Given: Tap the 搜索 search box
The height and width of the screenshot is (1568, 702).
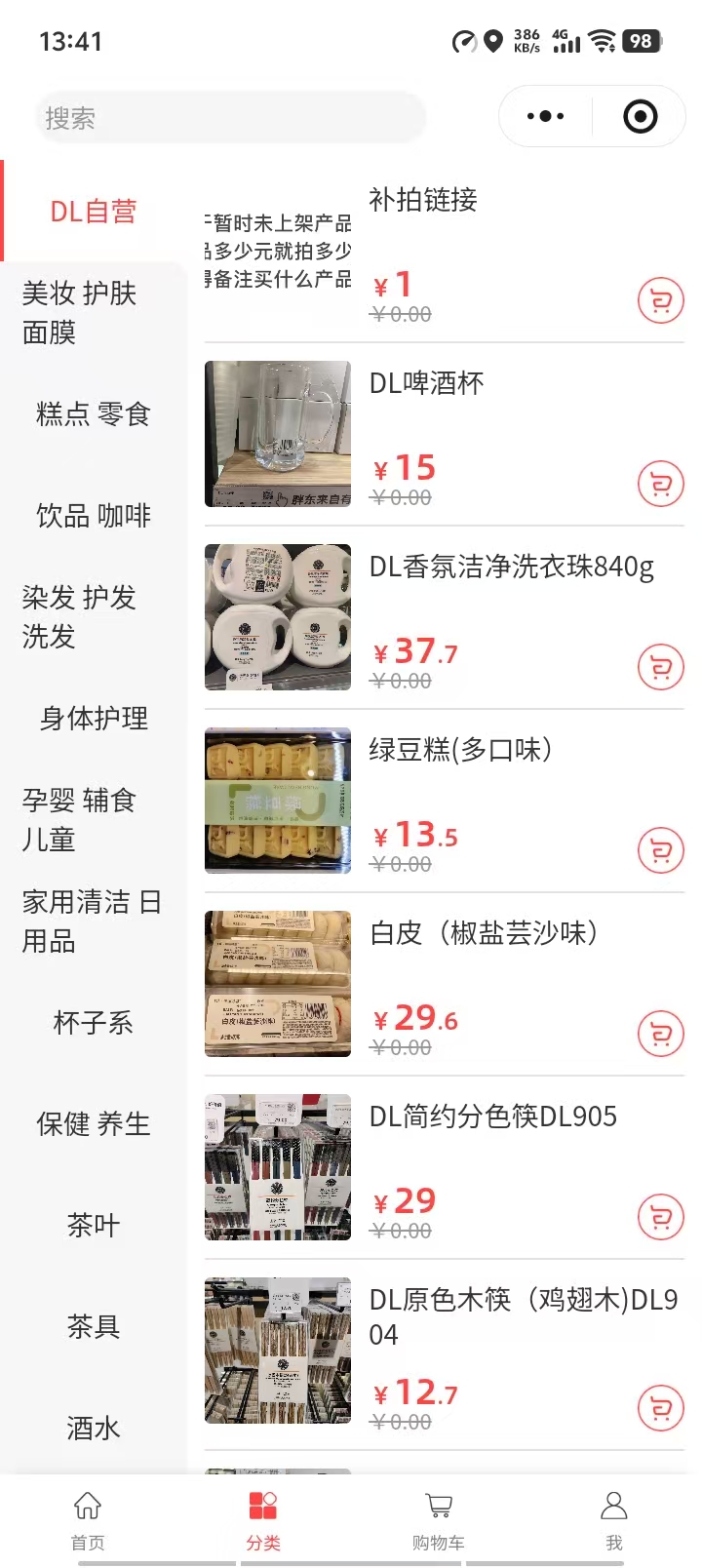Looking at the screenshot, I should (x=230, y=118).
